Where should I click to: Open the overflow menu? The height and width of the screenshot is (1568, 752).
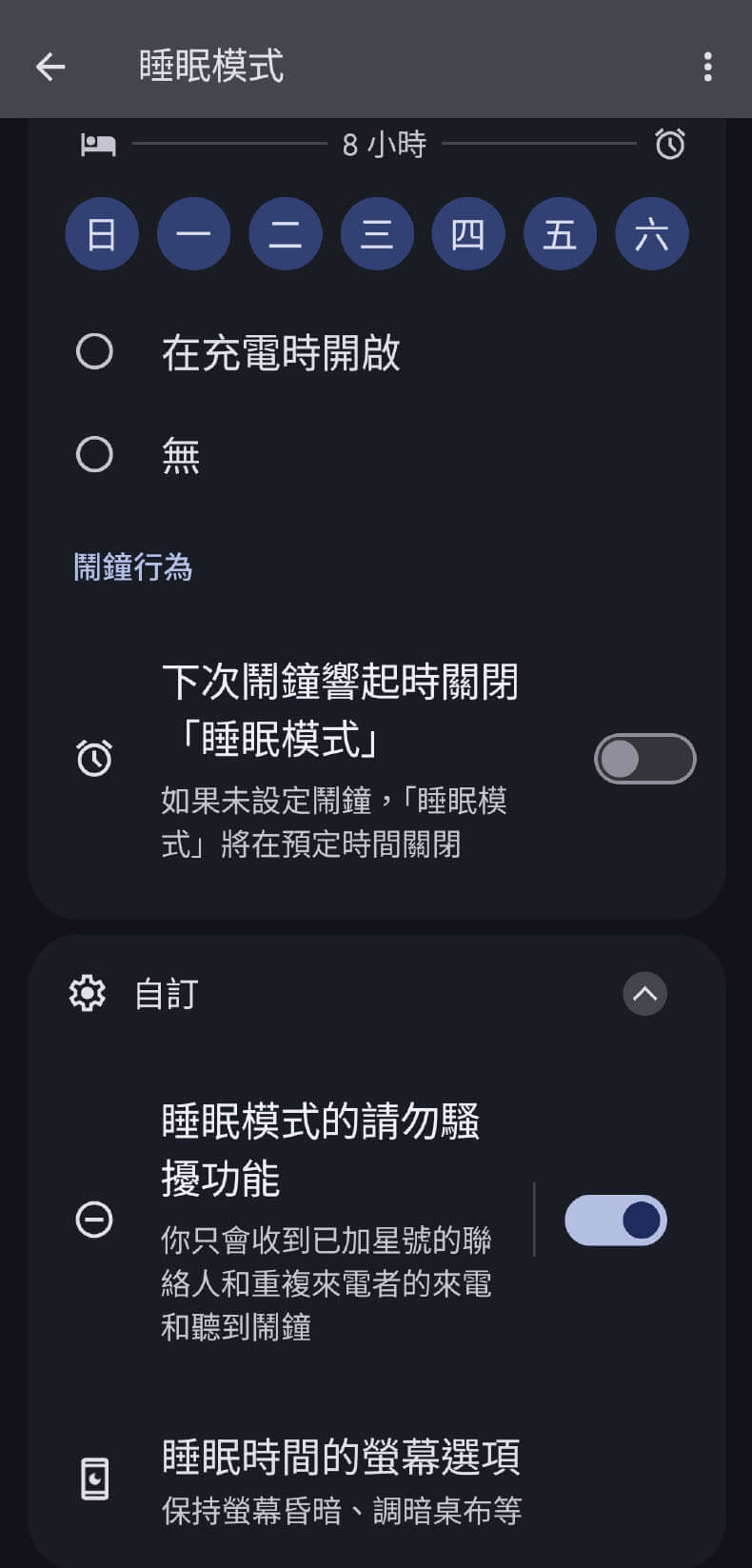coord(707,67)
